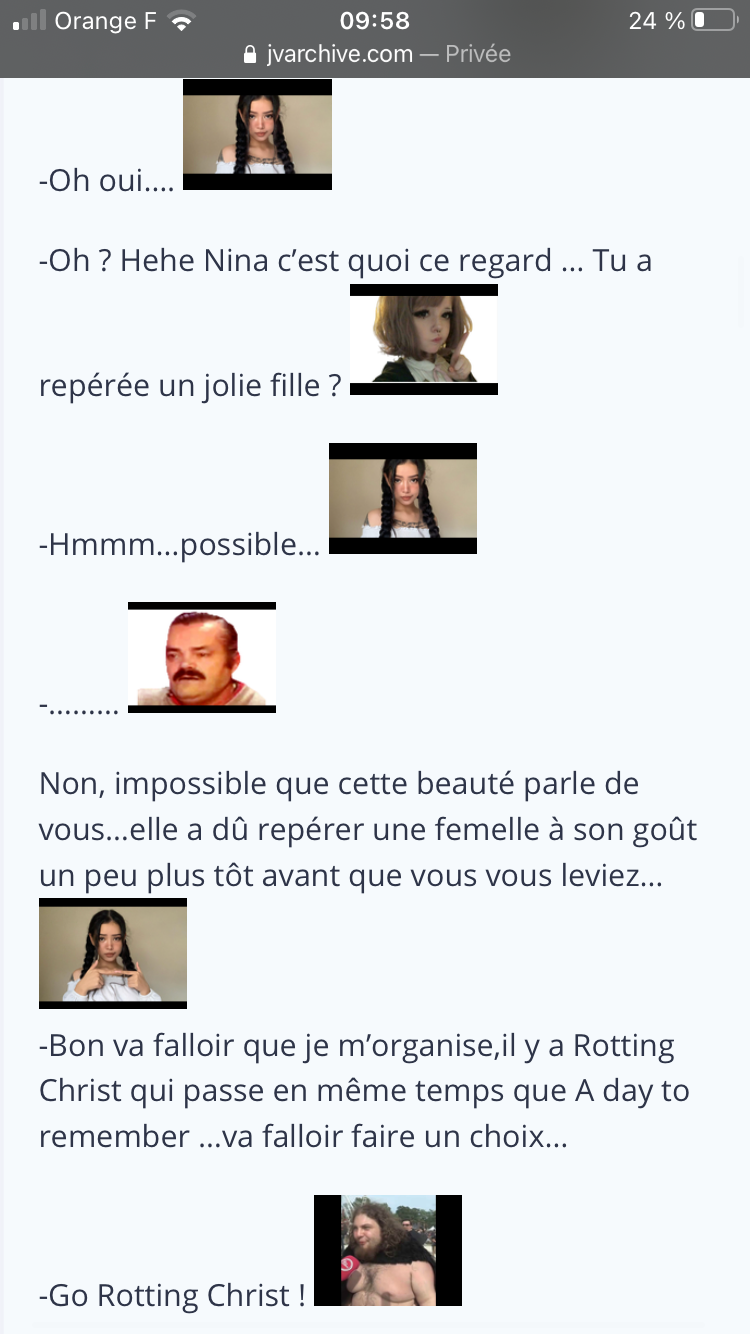Tap the jvarchive.com address bar
This screenshot has width=750, height=1334.
pos(376,54)
